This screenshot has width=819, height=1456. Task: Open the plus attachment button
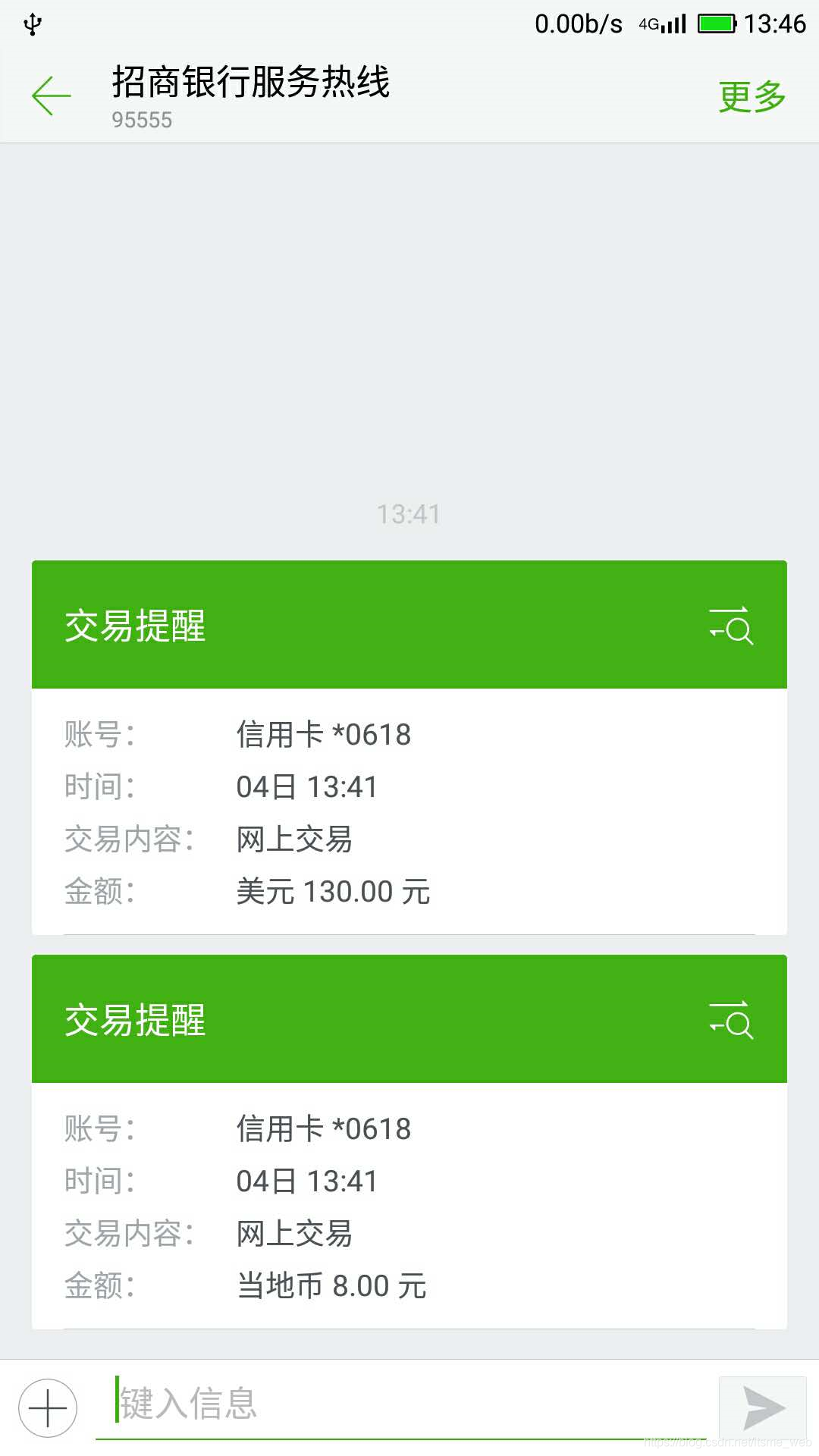coord(48,1408)
